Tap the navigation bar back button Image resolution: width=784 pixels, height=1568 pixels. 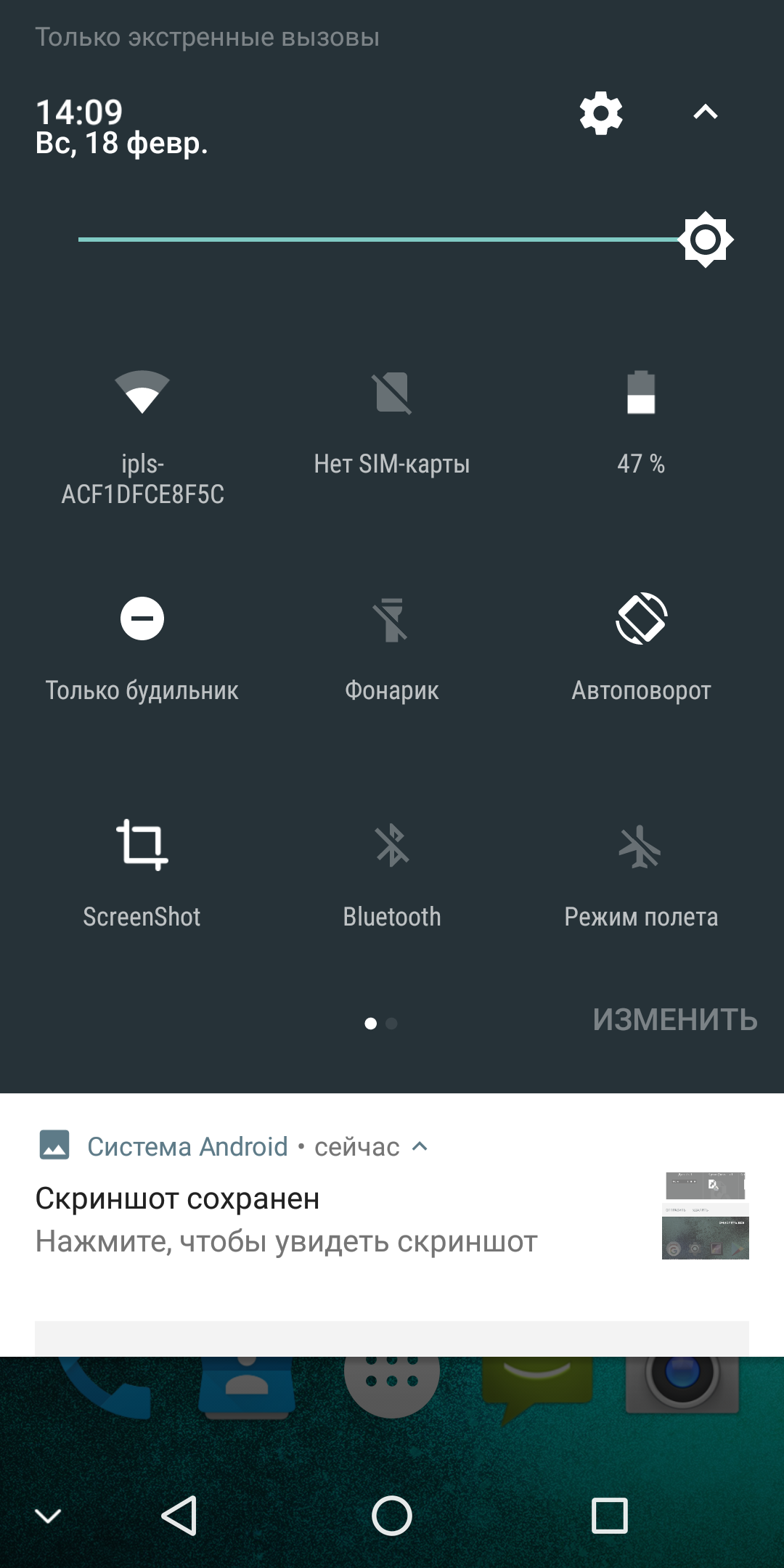[179, 1516]
